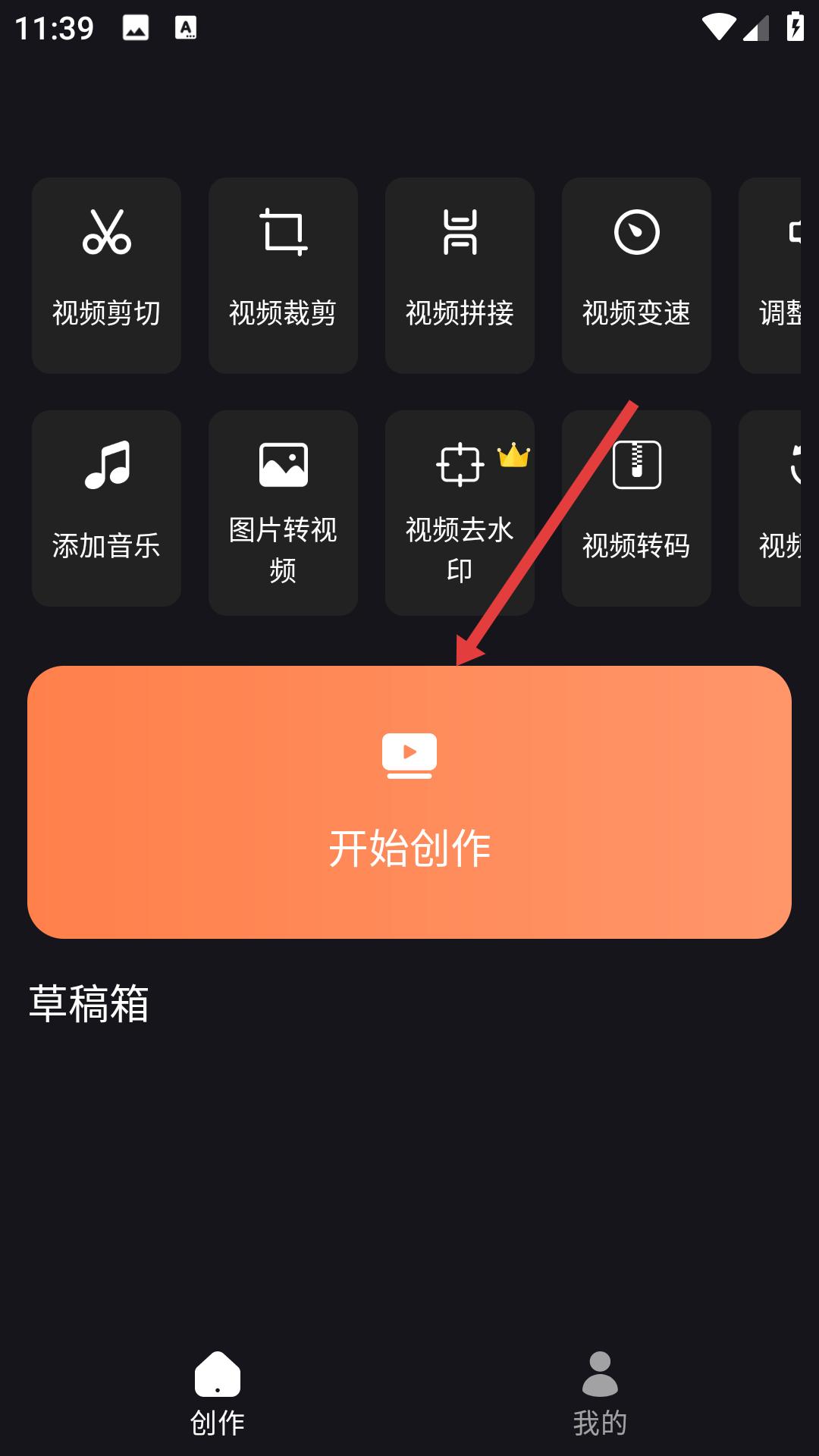This screenshot has height=1456, width=819.
Task: Tap the 开始创作 button
Action: 409,802
